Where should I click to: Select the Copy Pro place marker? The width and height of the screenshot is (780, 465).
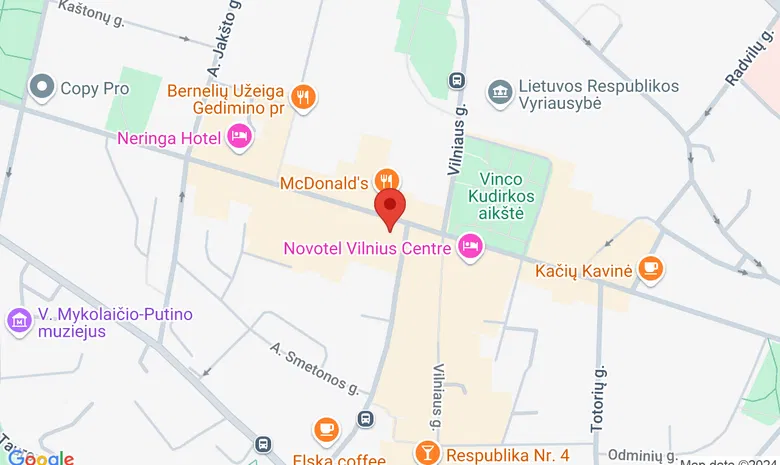pyautogui.click(x=42, y=88)
